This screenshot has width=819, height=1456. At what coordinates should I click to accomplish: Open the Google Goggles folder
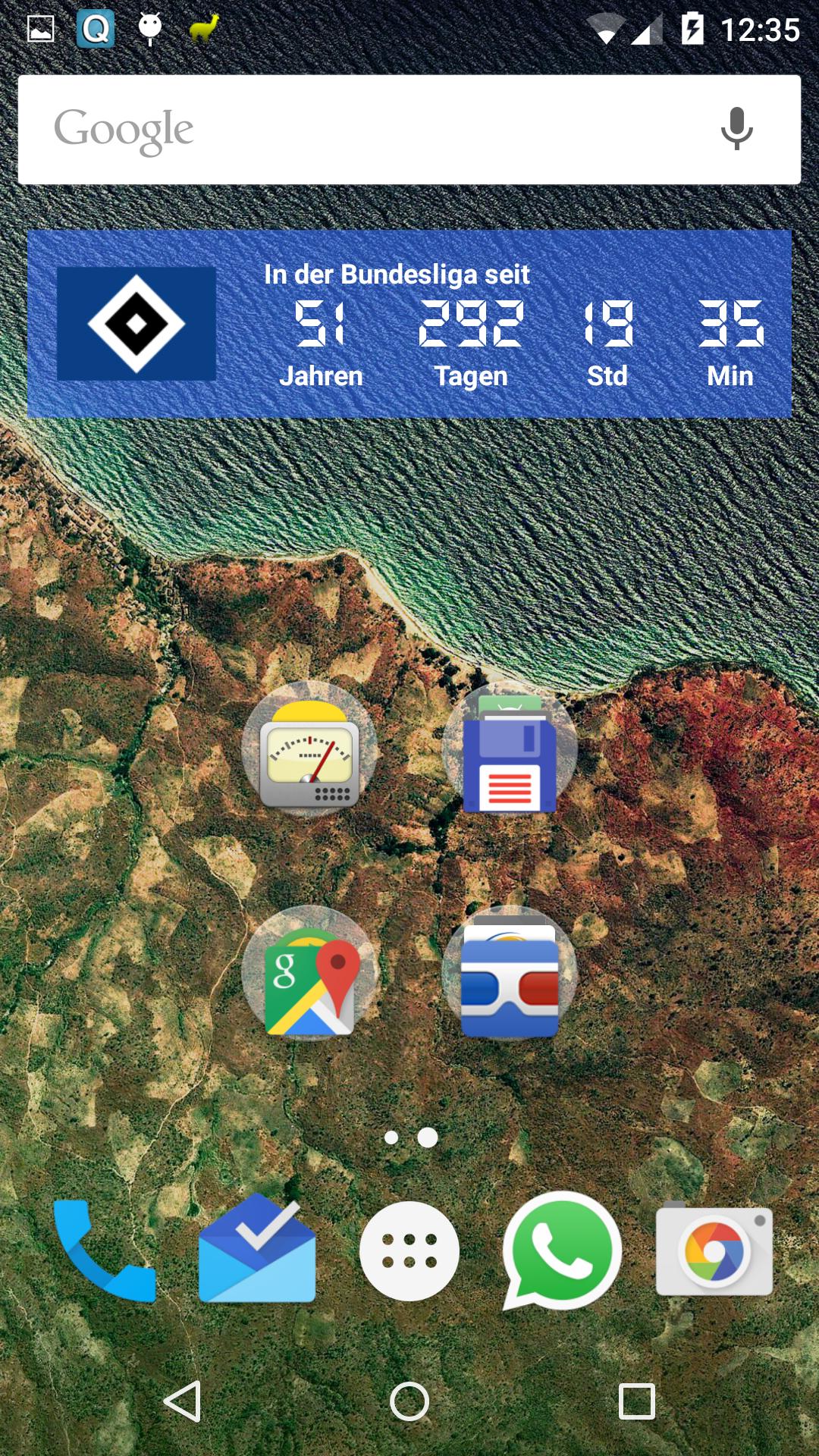510,974
